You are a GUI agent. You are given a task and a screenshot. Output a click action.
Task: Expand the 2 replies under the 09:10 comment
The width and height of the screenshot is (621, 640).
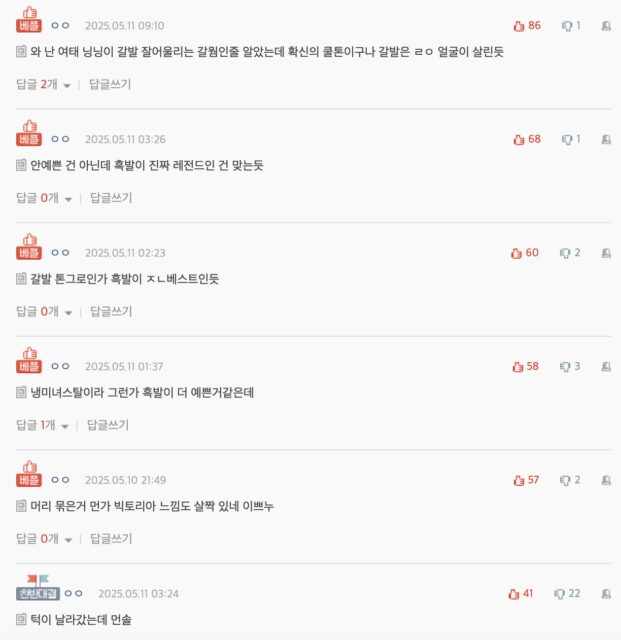point(44,84)
